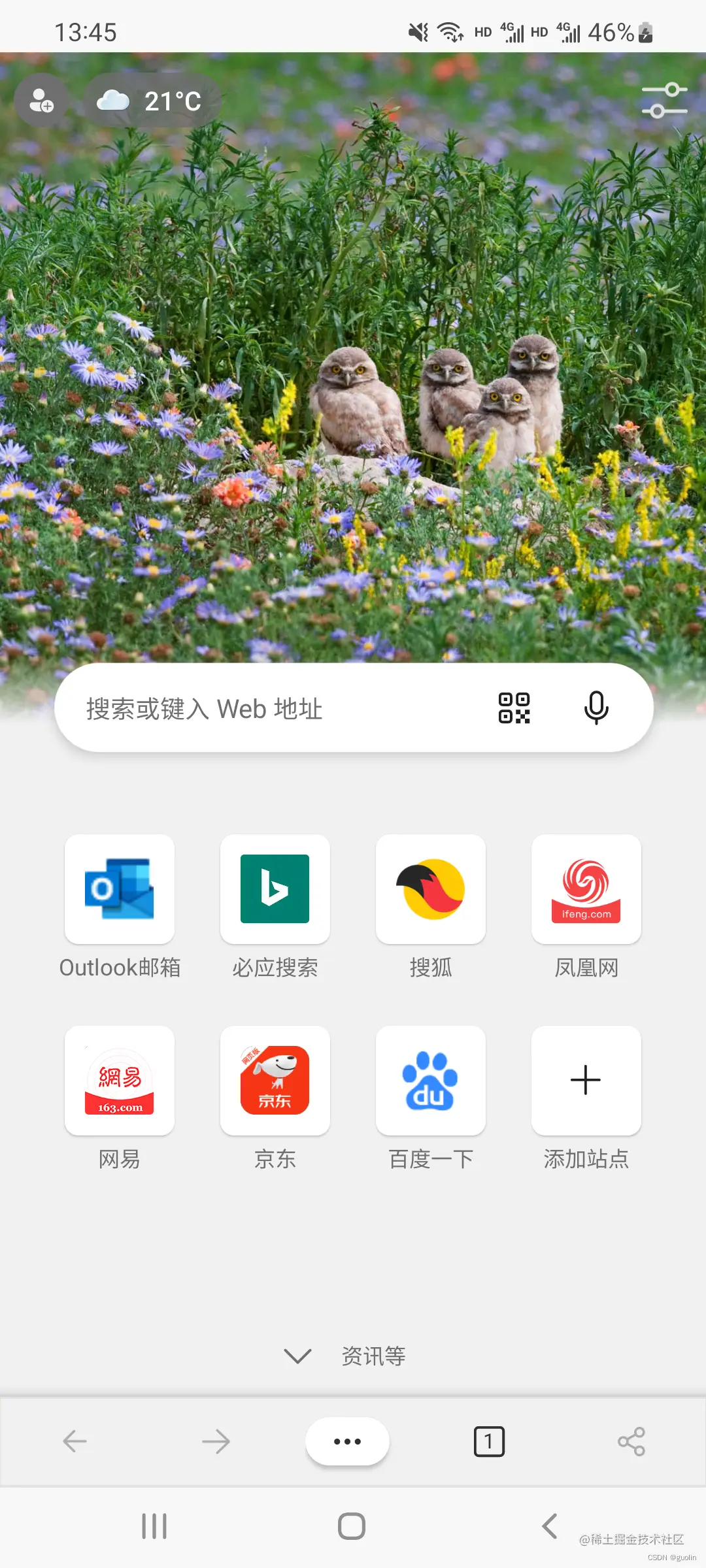Open recent apps from the navigation bar
Screen dimensions: 706x1568
point(154,1527)
